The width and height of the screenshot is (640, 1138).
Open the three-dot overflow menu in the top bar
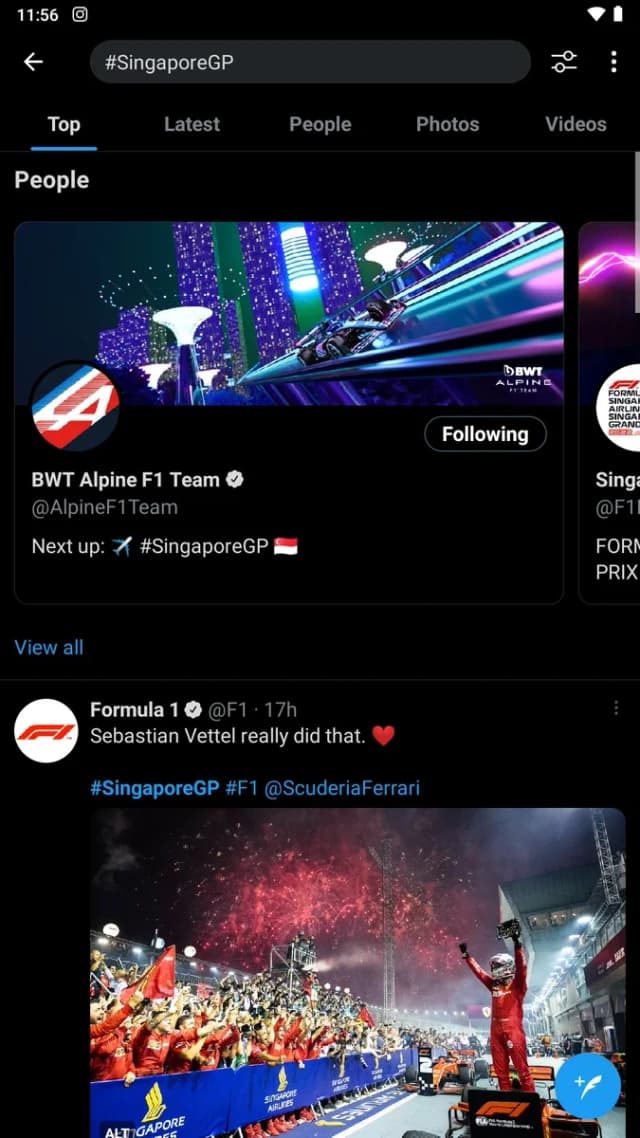613,62
